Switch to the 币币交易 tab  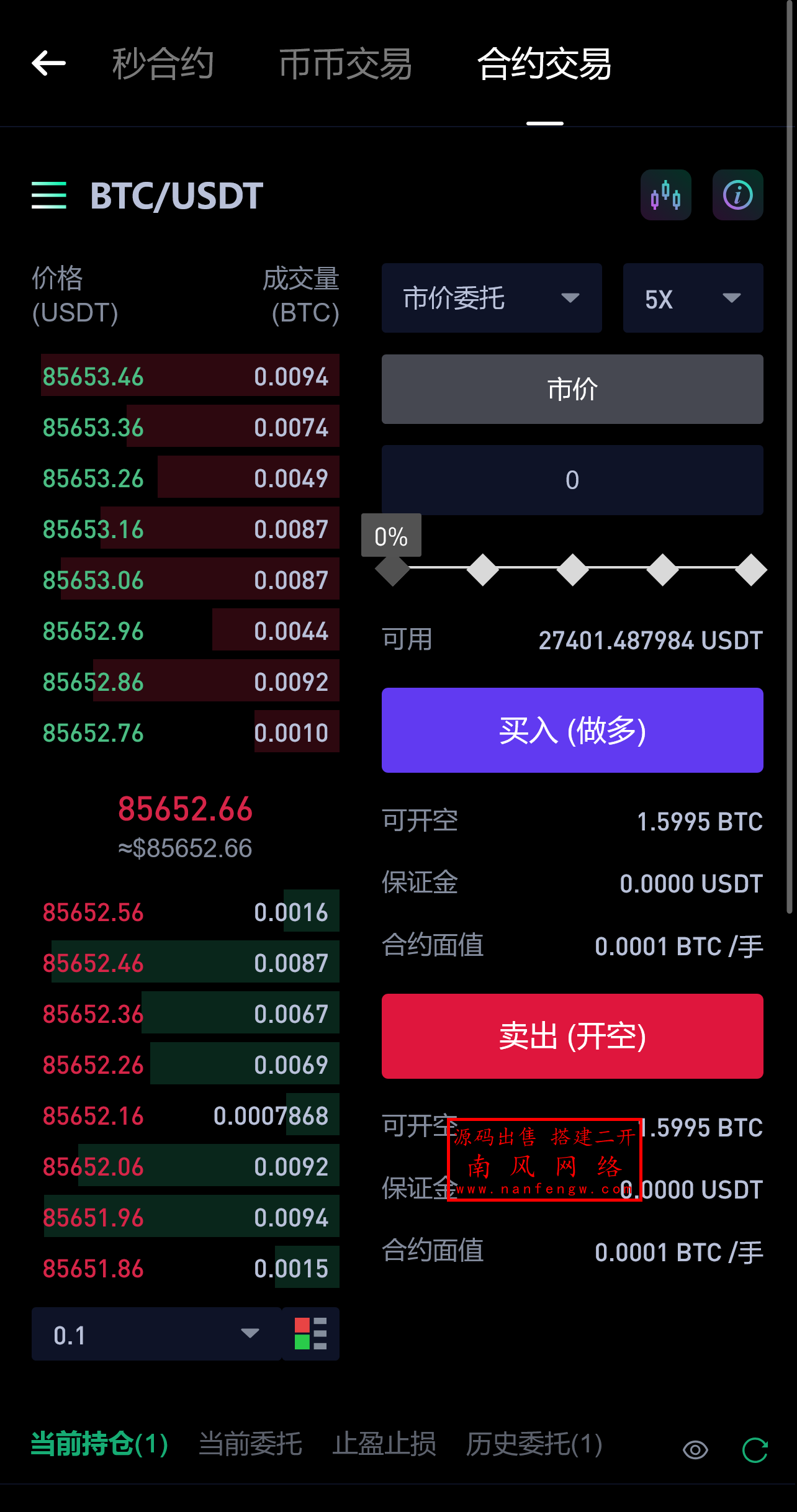click(x=345, y=63)
